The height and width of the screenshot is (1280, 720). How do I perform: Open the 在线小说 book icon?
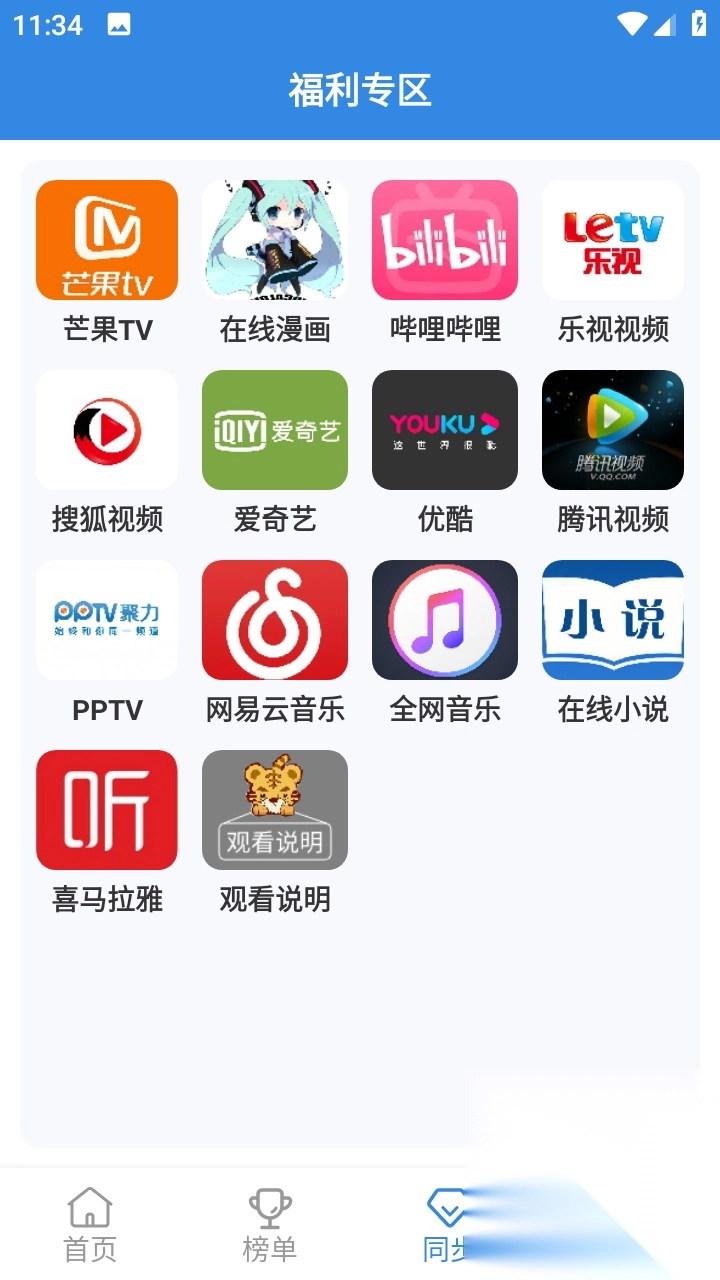[612, 619]
